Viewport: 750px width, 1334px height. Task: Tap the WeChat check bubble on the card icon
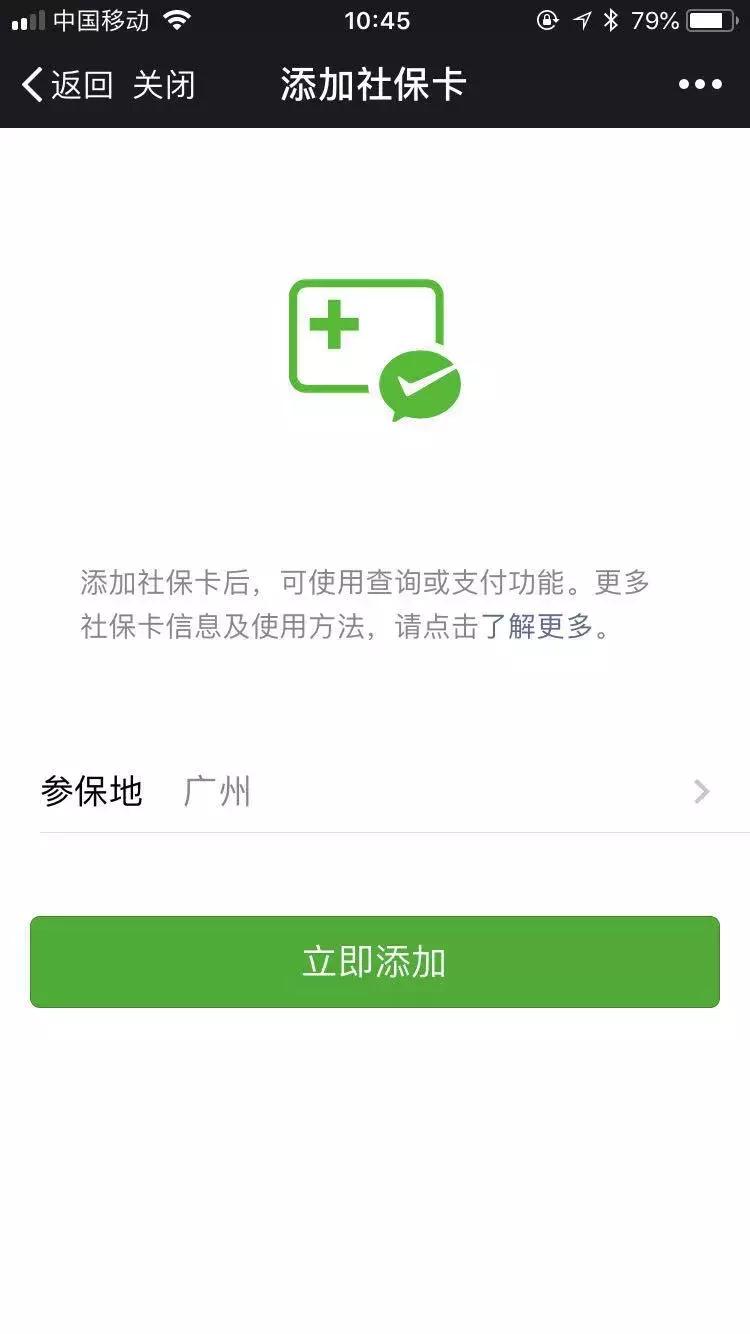420,385
